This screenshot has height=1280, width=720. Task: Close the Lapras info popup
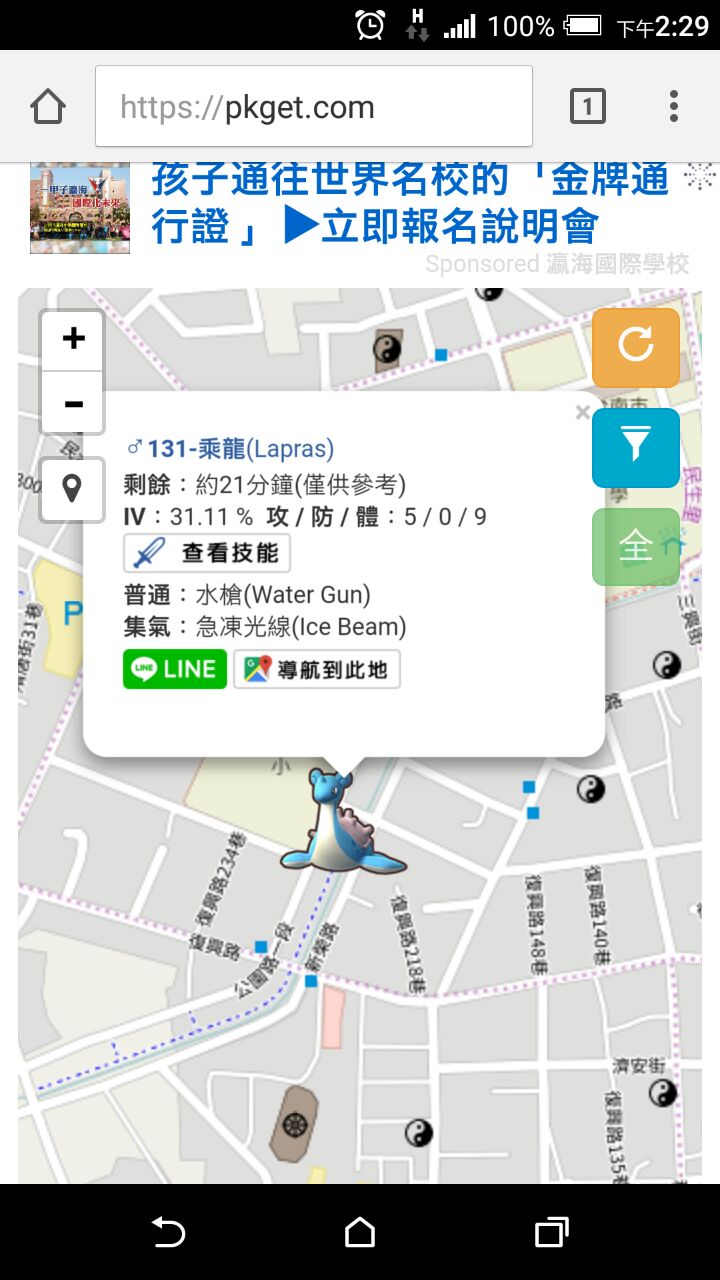[x=583, y=412]
